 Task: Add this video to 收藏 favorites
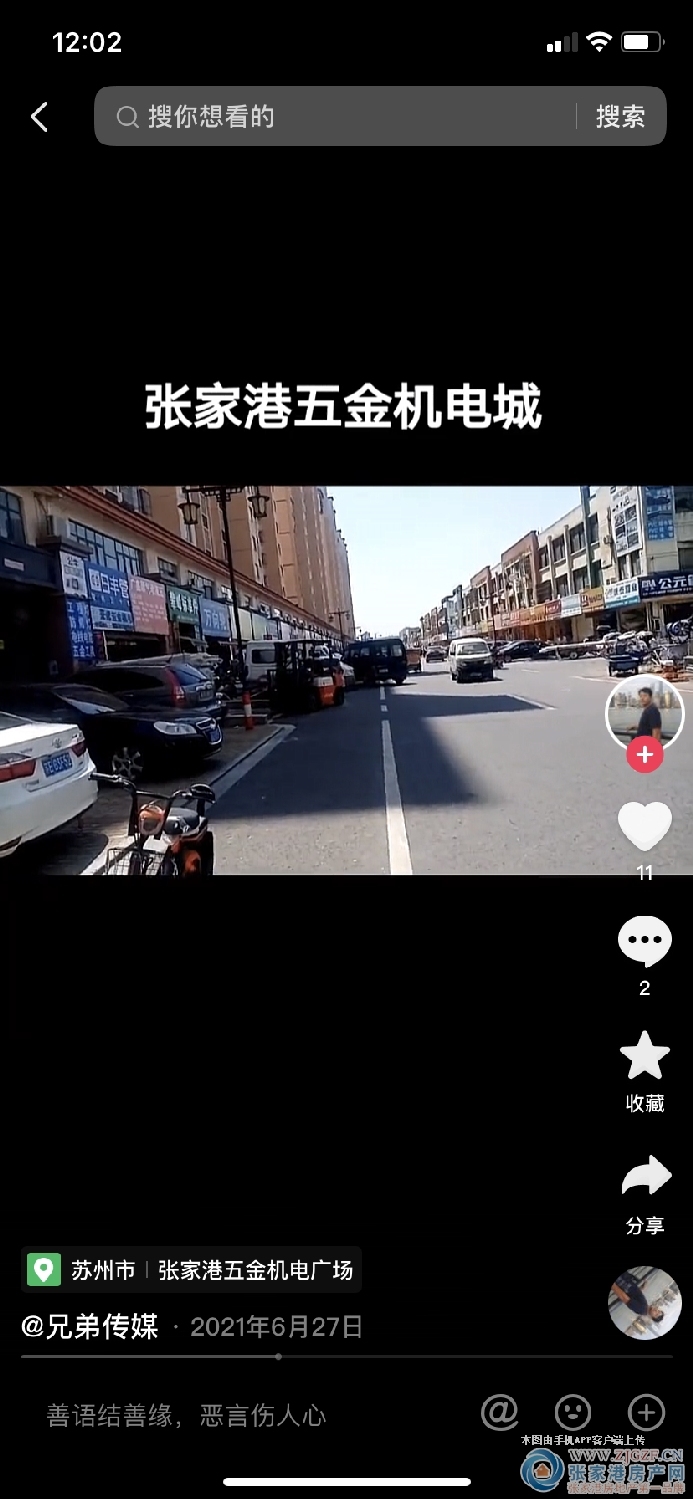pyautogui.click(x=645, y=1058)
